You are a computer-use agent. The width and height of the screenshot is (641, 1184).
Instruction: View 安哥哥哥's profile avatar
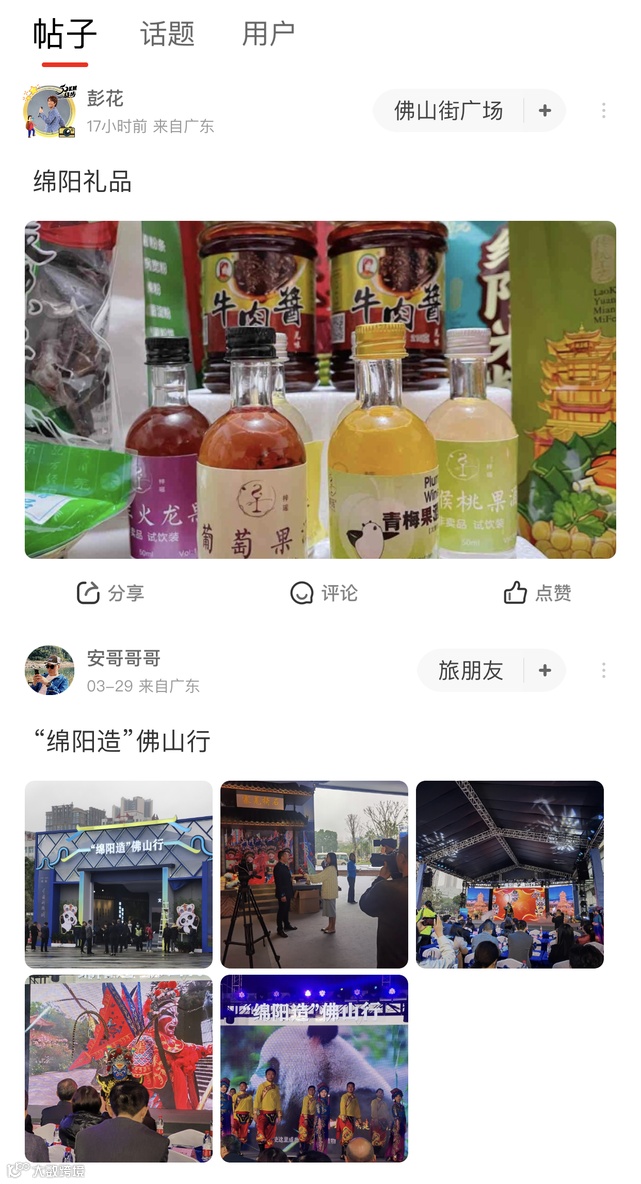point(49,670)
